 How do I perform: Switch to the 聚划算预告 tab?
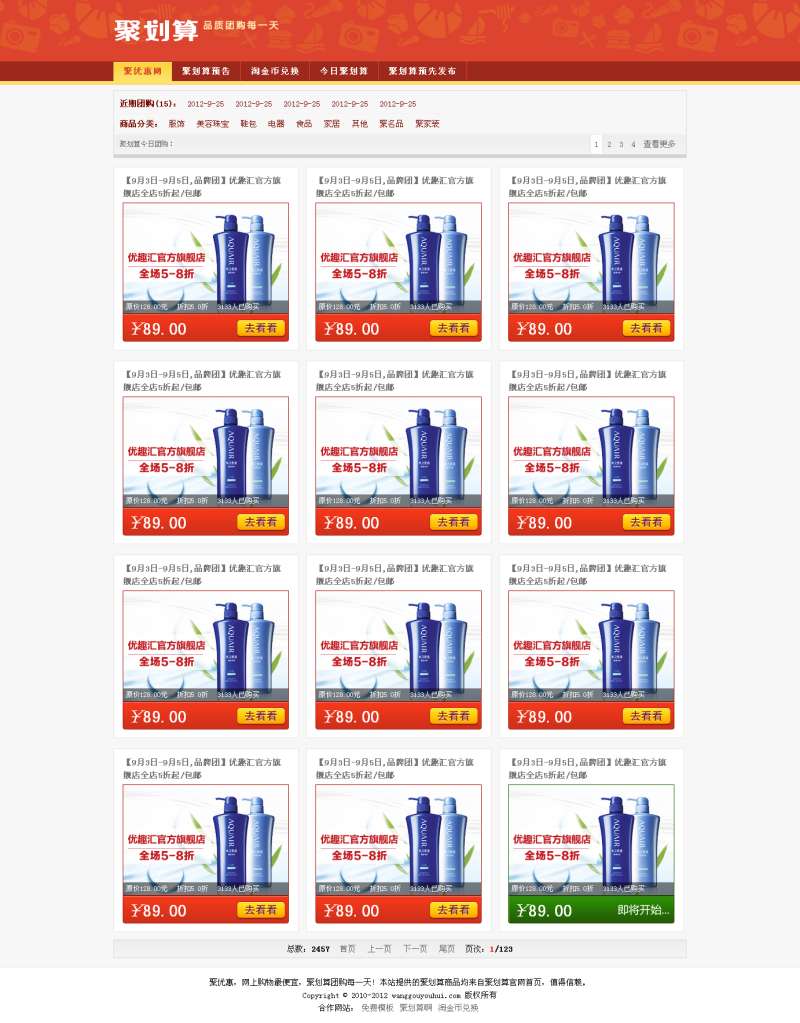(206, 72)
